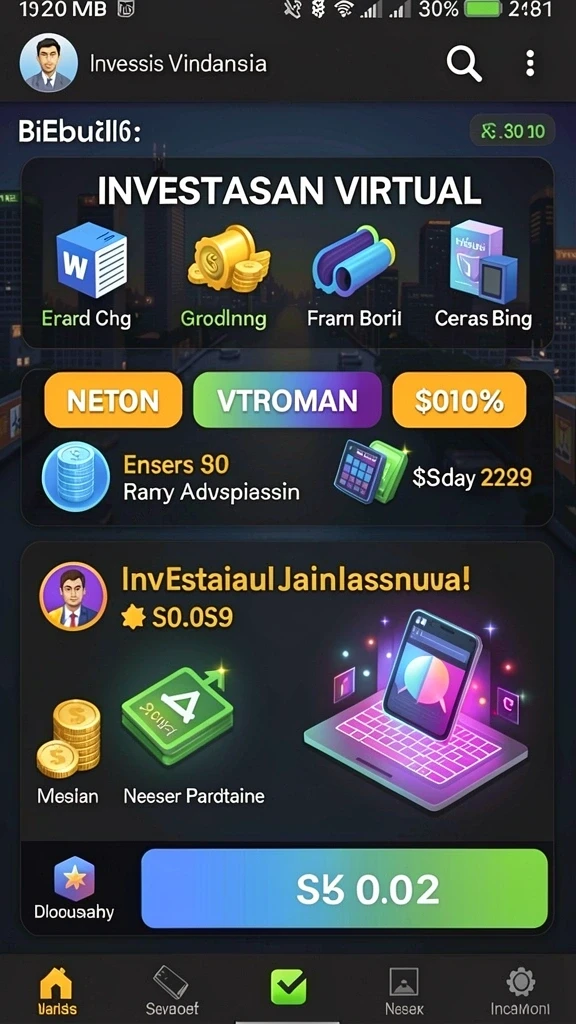
Task: Open the Dloousahy star badge
Action: pos(74,888)
